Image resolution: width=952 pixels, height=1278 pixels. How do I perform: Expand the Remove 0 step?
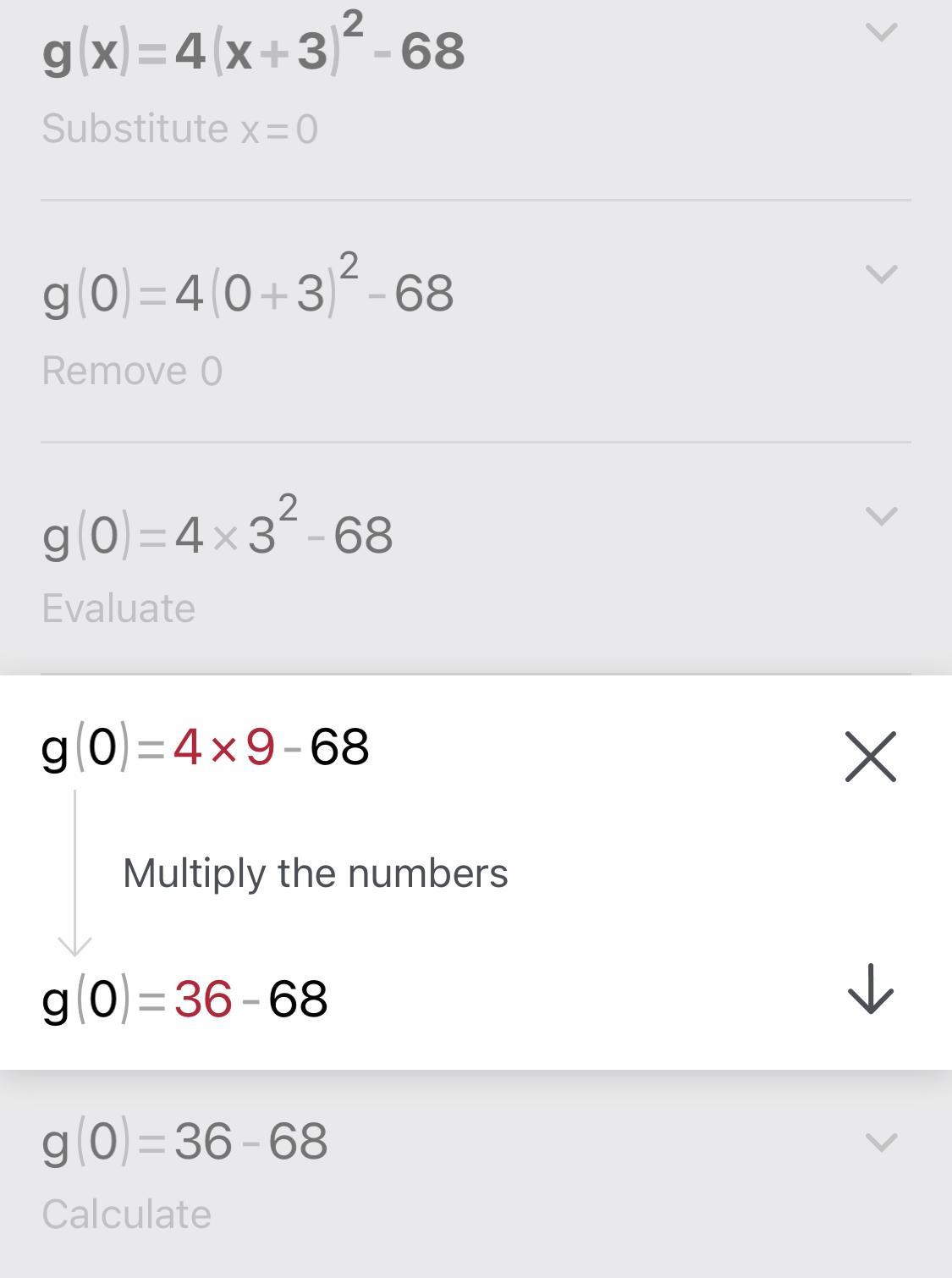(881, 274)
